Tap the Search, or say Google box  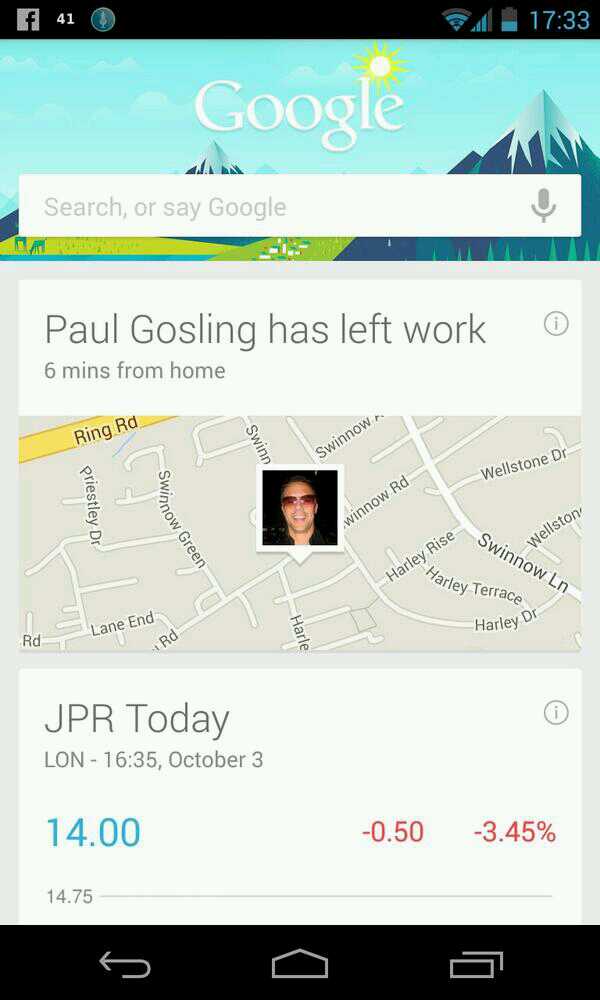[300, 206]
